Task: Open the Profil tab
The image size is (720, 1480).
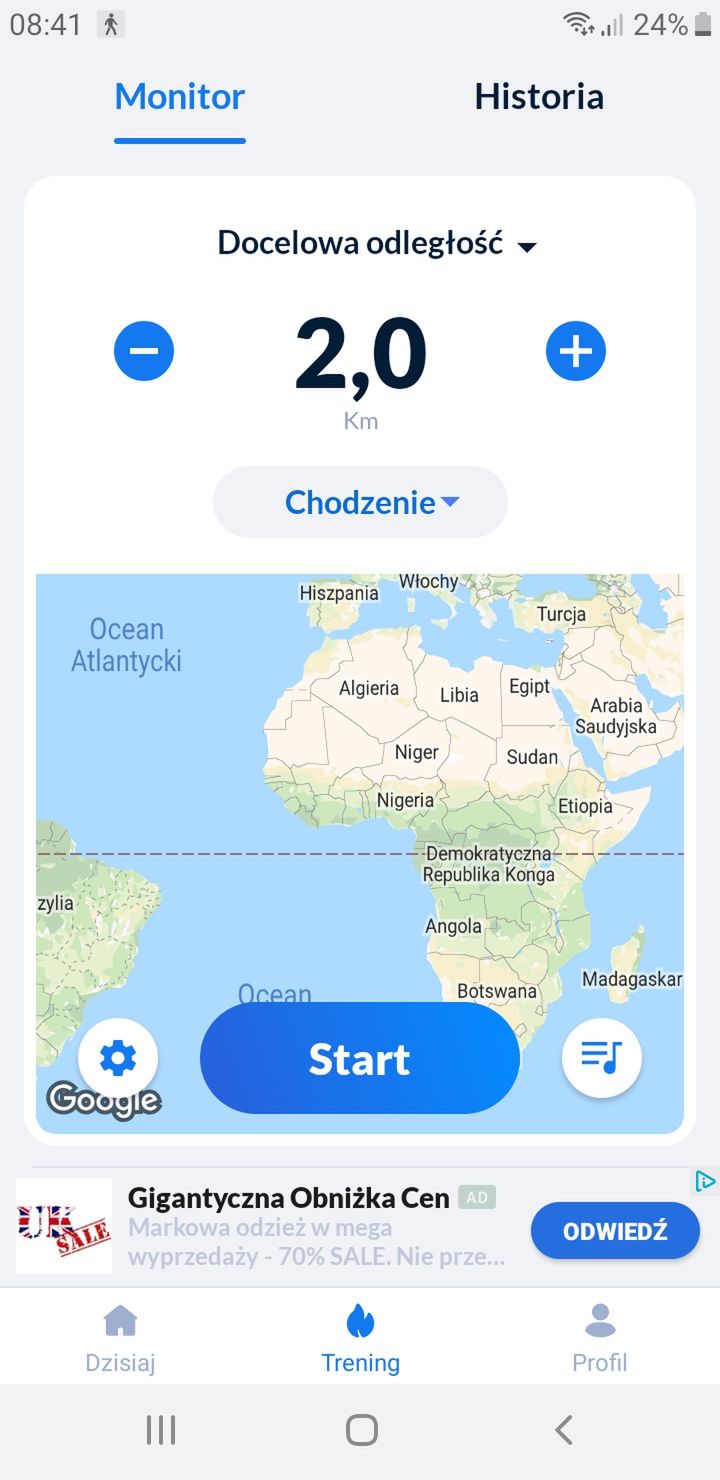Action: pos(600,1338)
